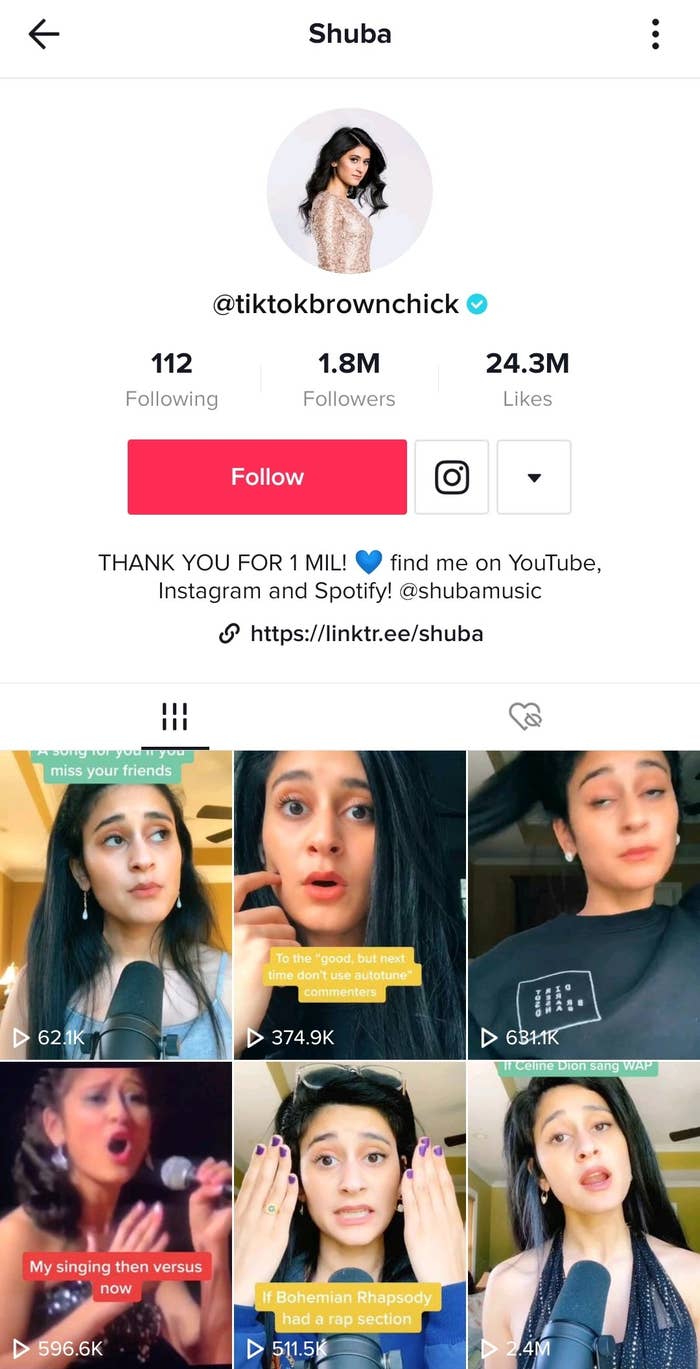View the 1.8M Followers list
Image resolution: width=700 pixels, height=1369 pixels.
pos(349,379)
